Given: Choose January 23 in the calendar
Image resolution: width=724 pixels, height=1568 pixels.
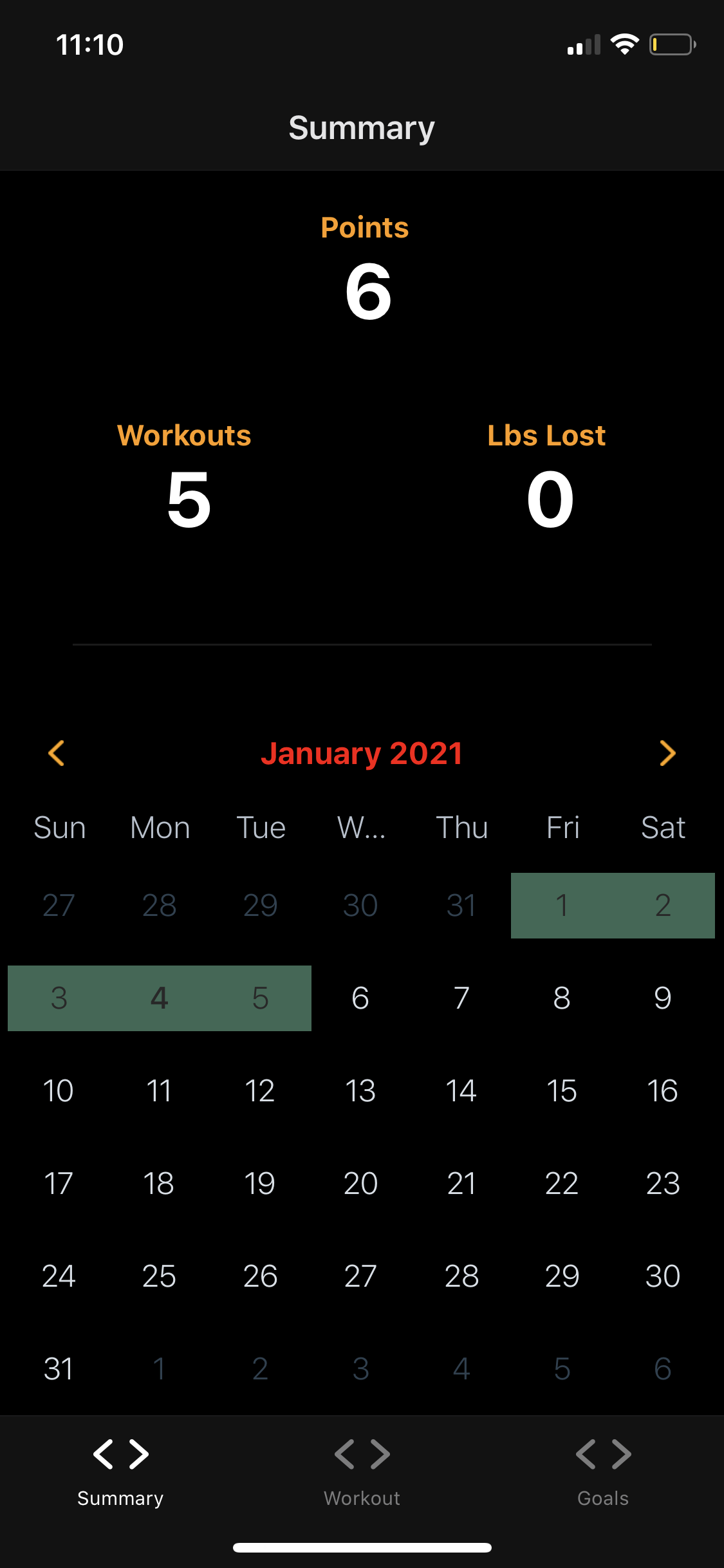Looking at the screenshot, I should pos(663,1184).
